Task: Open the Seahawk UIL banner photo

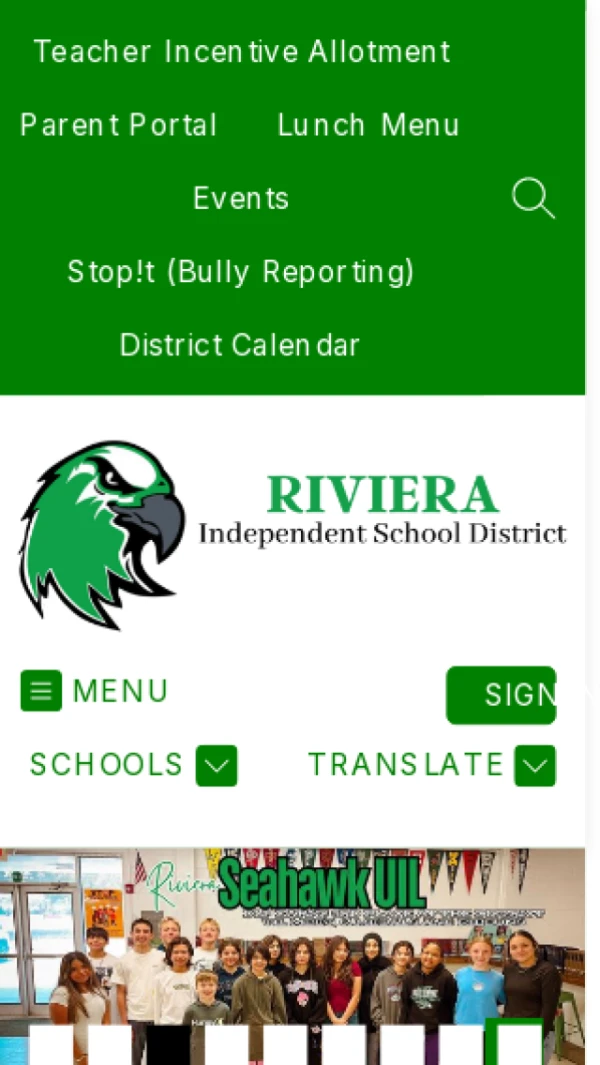Action: (292, 940)
